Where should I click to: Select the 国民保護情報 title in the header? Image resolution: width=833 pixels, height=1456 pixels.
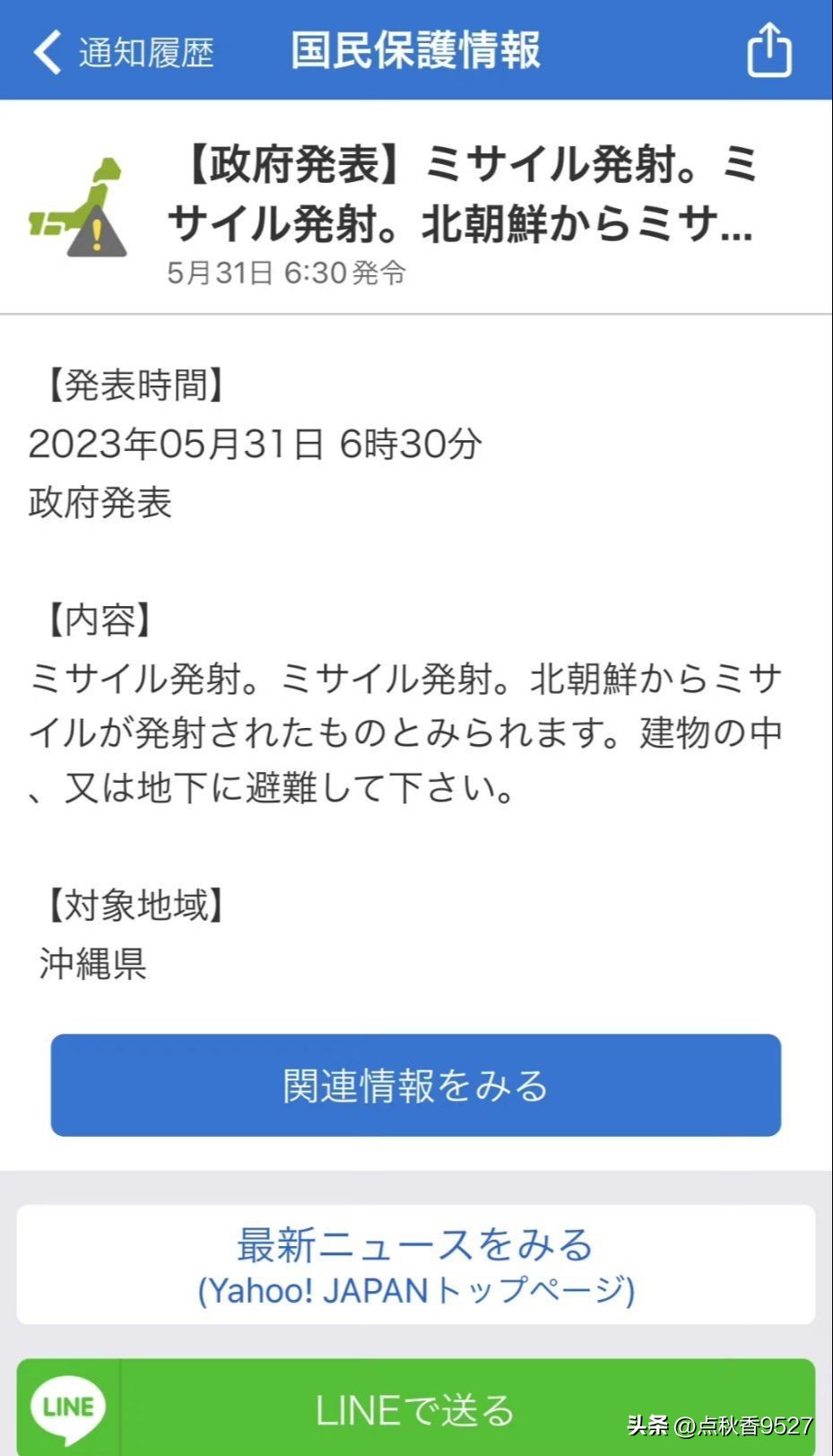coord(415,51)
